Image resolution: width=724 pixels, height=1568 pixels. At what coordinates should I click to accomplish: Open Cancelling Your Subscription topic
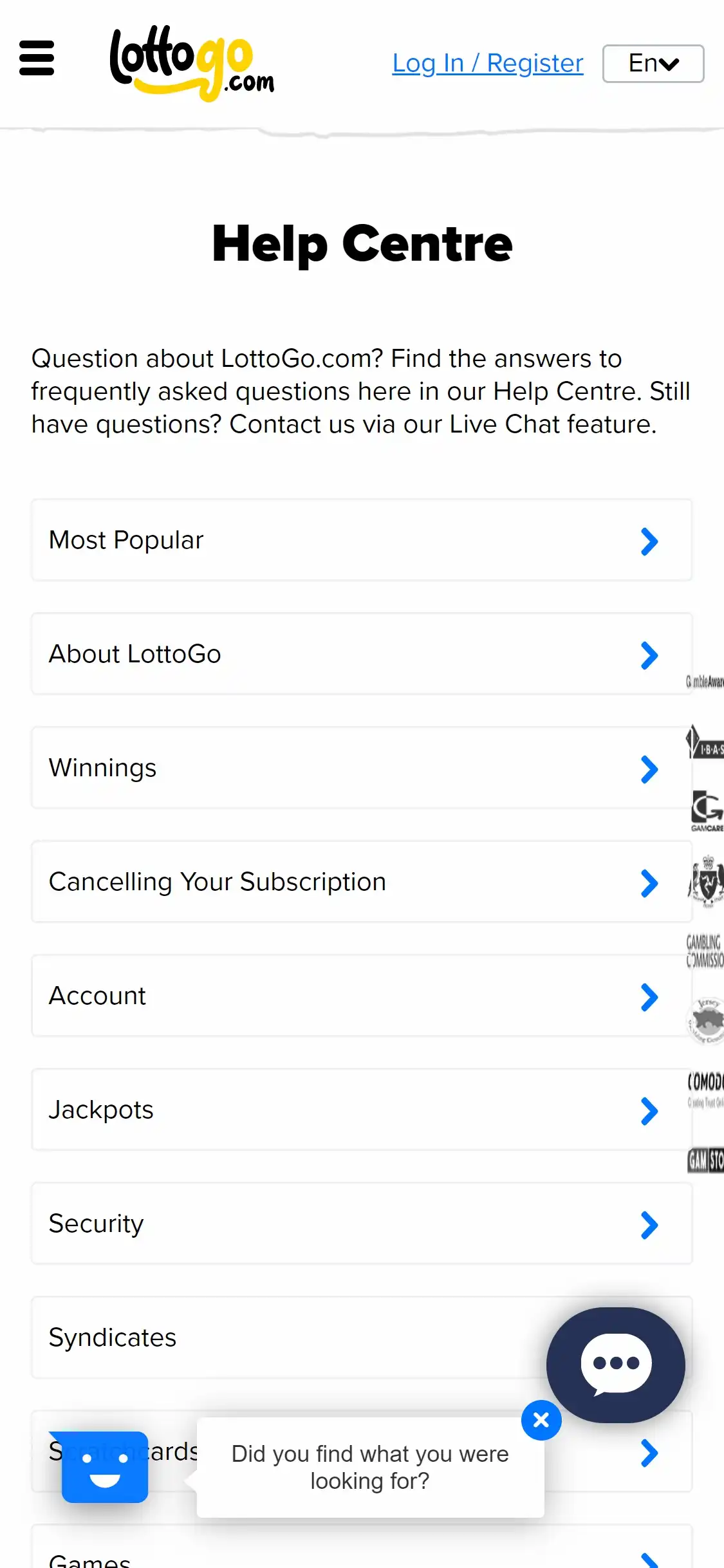361,882
